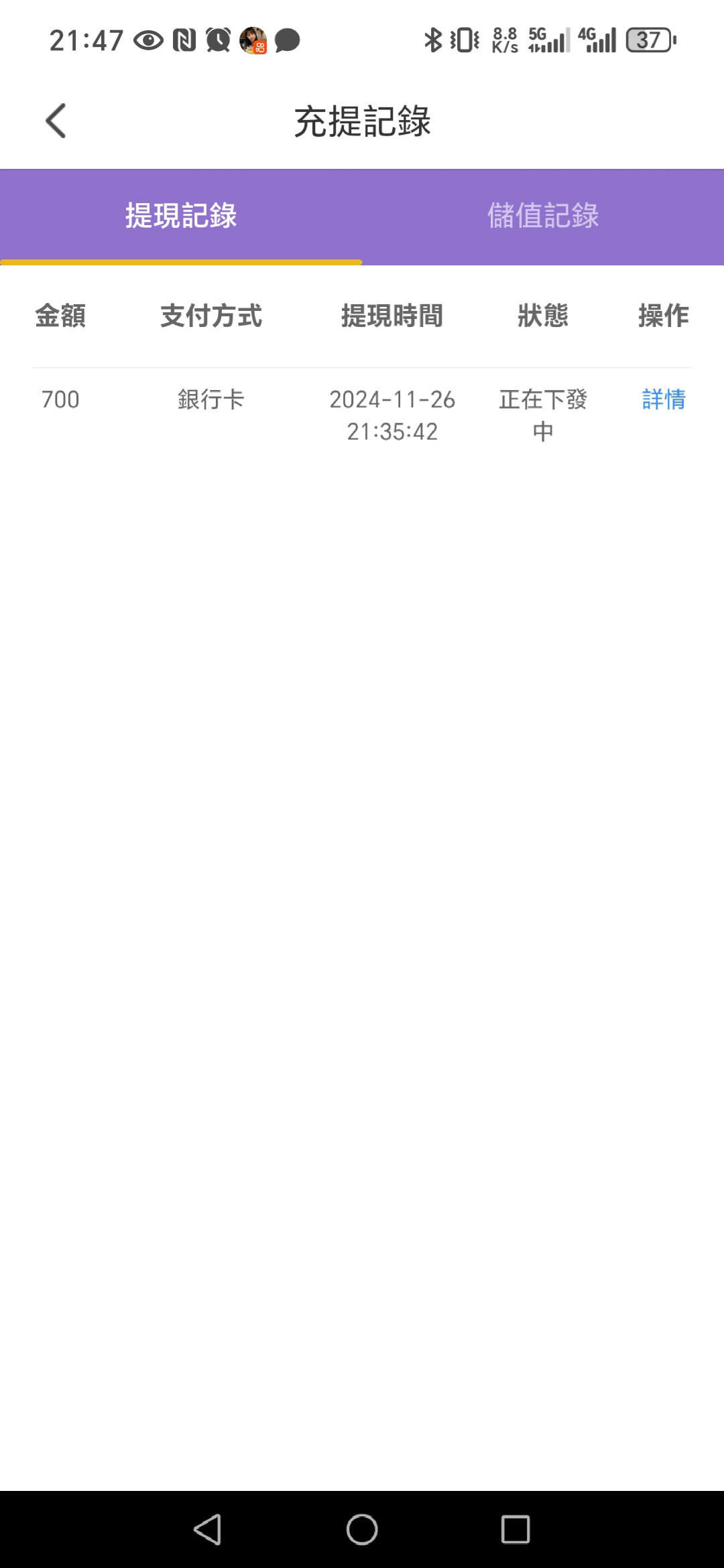724x1568 pixels.
Task: Select the 提現記錄 tab
Action: point(181,216)
